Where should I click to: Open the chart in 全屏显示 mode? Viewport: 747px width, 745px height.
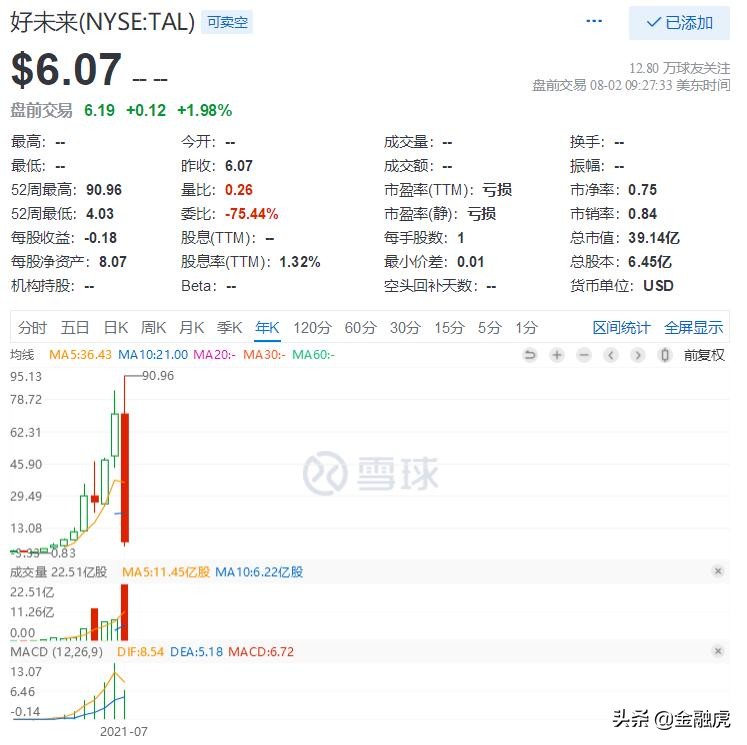point(693,327)
